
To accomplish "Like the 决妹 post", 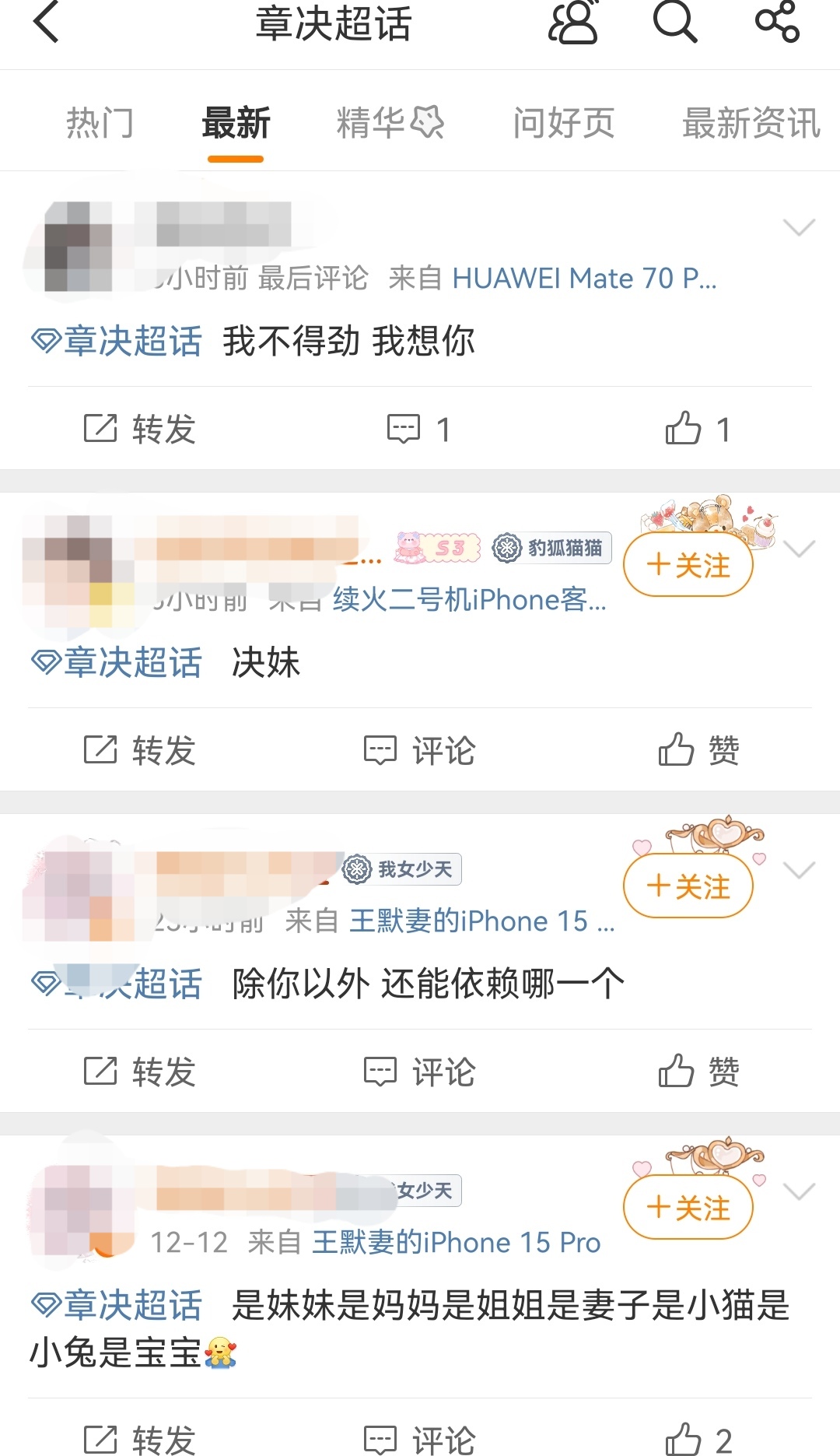I will [x=698, y=750].
